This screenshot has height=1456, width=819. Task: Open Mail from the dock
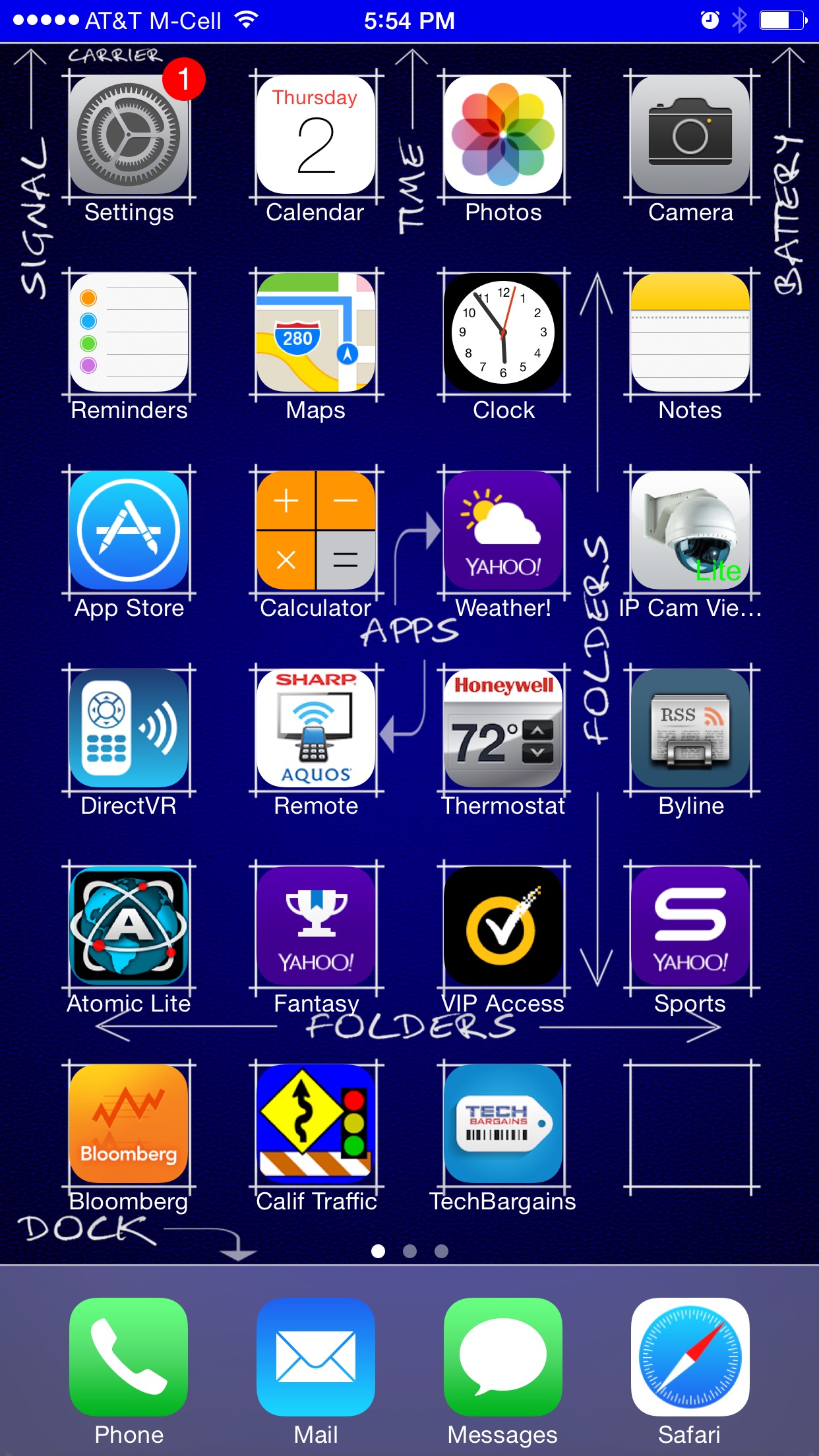tap(316, 1357)
